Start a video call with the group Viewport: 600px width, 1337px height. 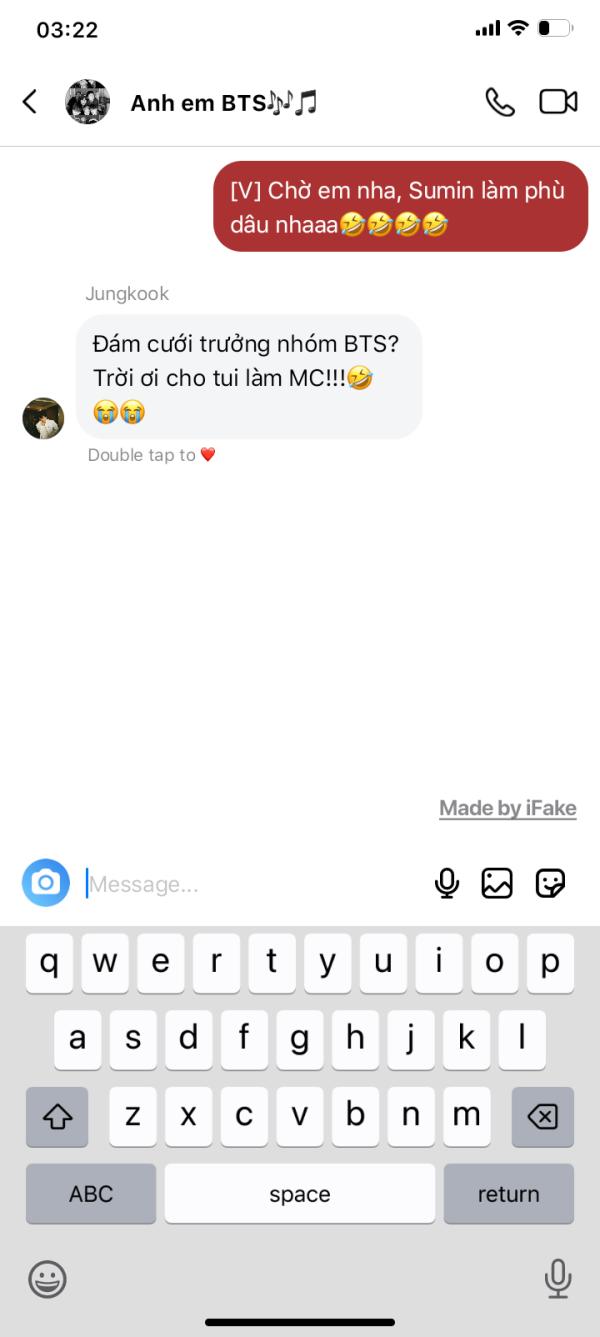558,101
